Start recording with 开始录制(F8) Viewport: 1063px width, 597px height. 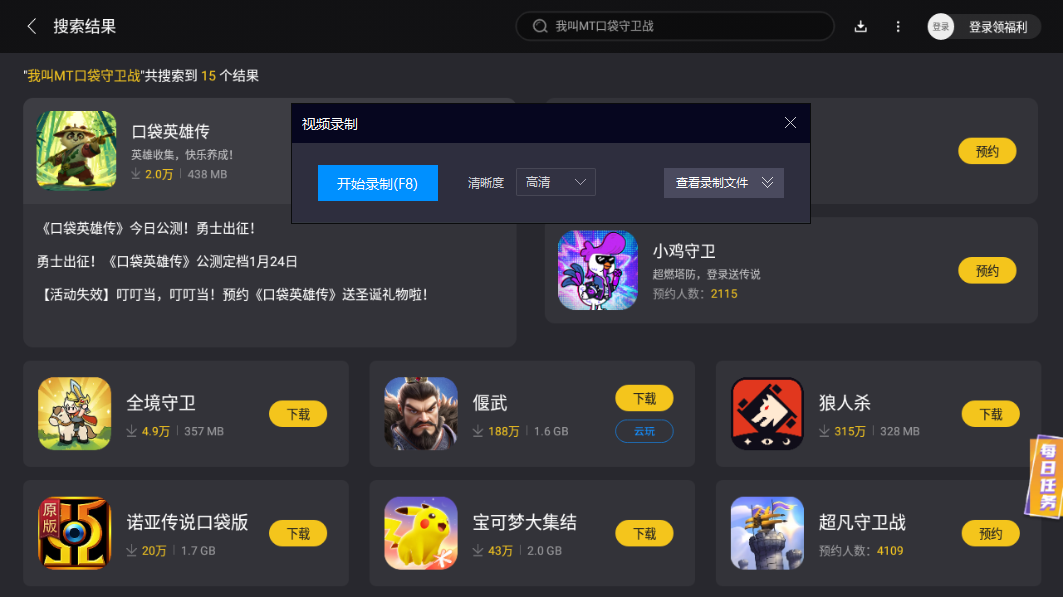pyautogui.click(x=377, y=183)
